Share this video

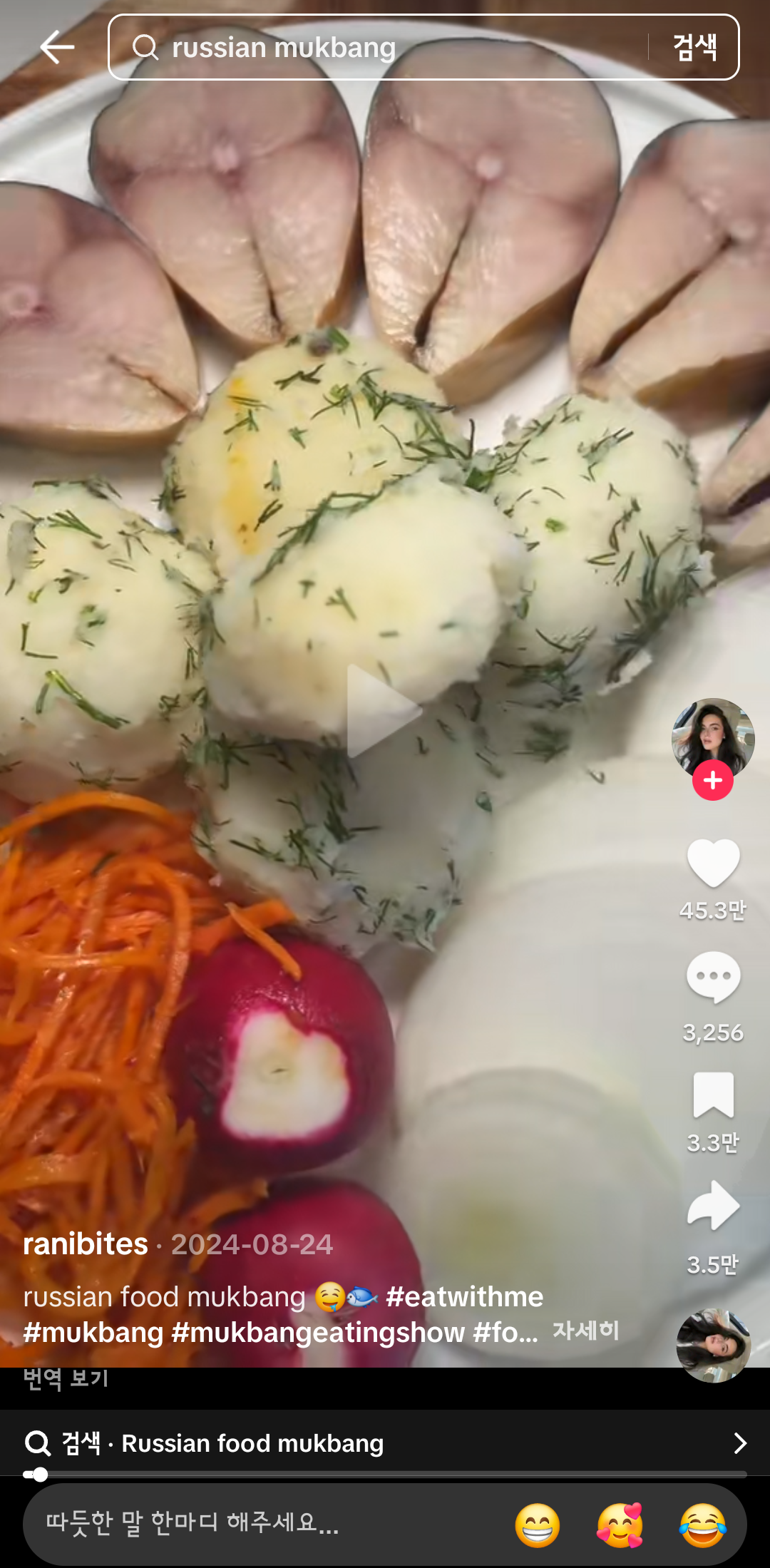tap(713, 1206)
